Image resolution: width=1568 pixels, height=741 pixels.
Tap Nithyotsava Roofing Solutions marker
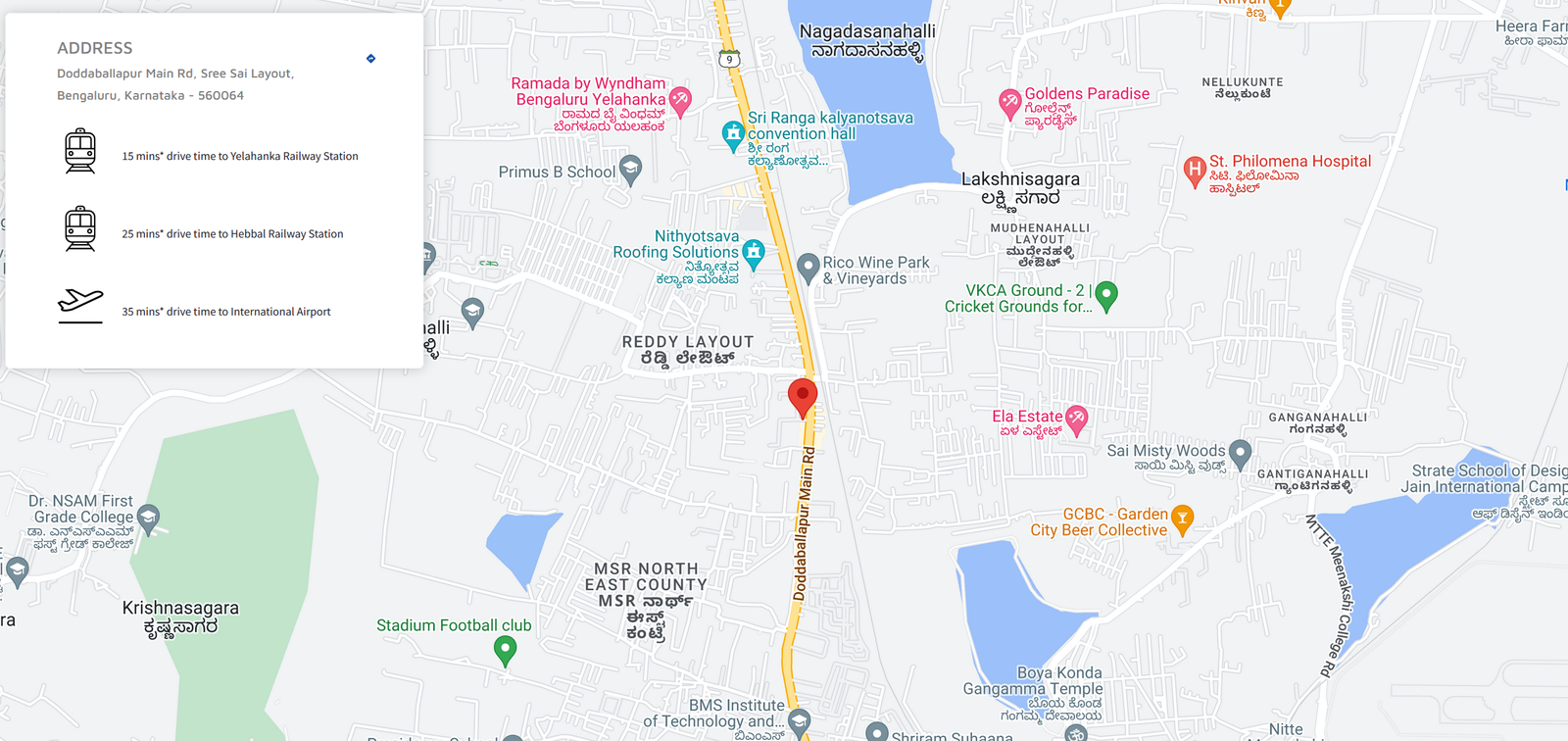[754, 252]
